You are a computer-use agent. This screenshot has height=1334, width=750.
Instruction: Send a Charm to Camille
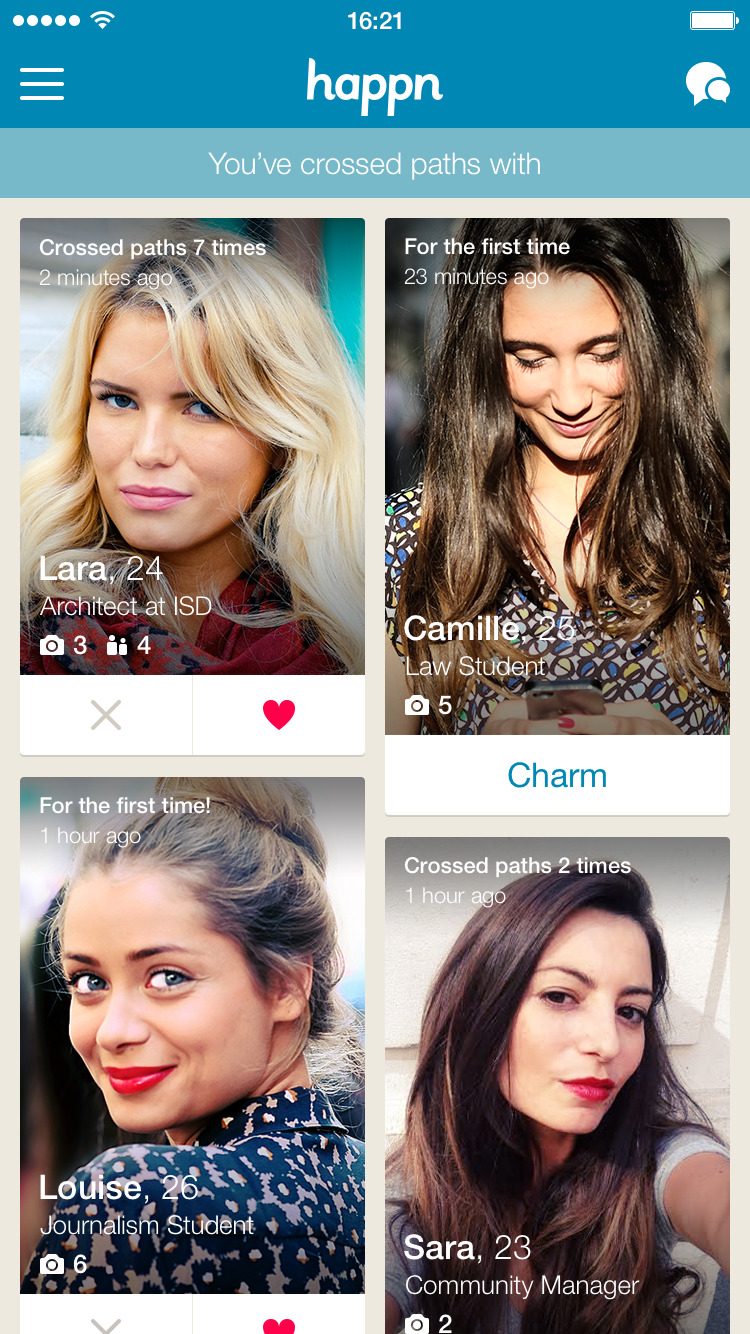(557, 776)
